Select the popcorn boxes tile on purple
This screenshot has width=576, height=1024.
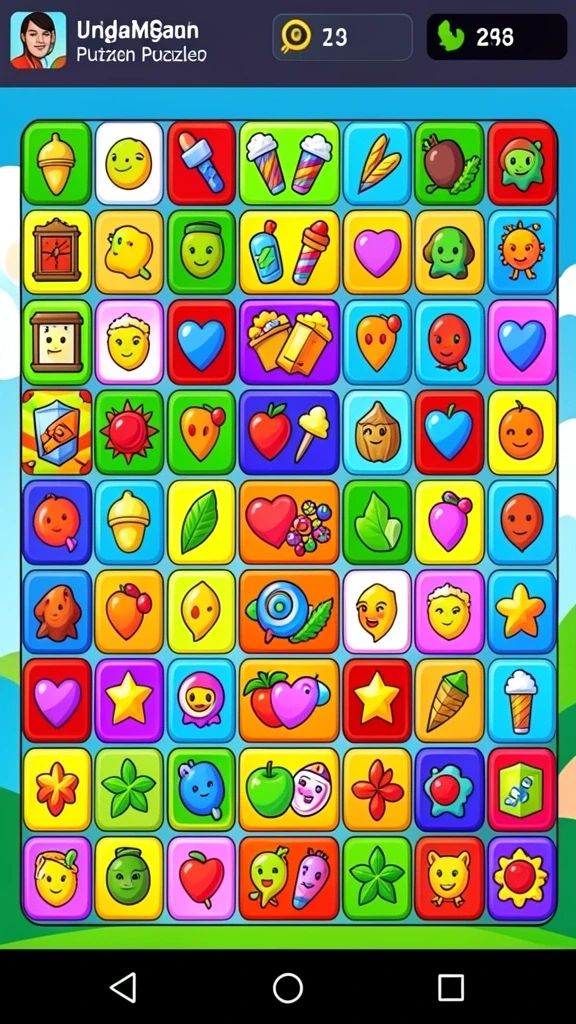click(x=289, y=342)
